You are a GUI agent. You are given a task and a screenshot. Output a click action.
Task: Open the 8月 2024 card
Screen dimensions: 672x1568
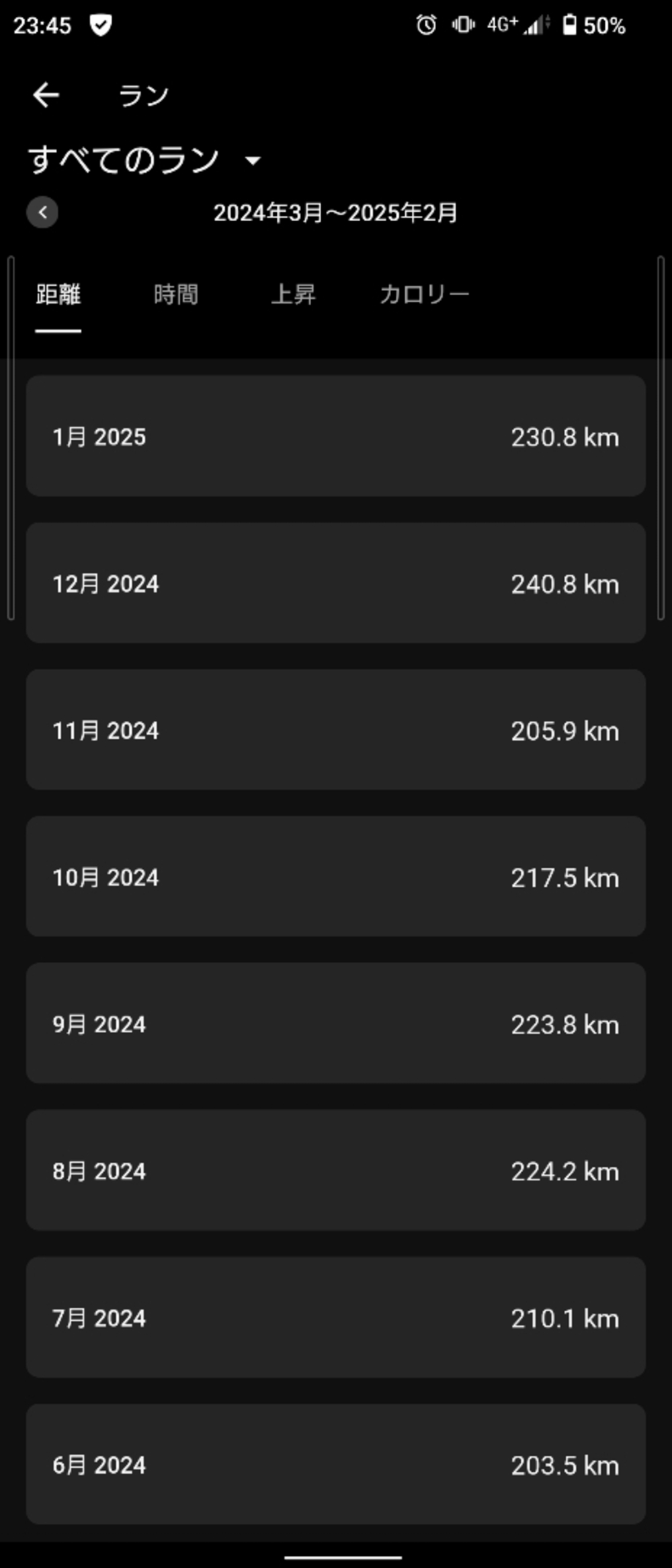[336, 1171]
